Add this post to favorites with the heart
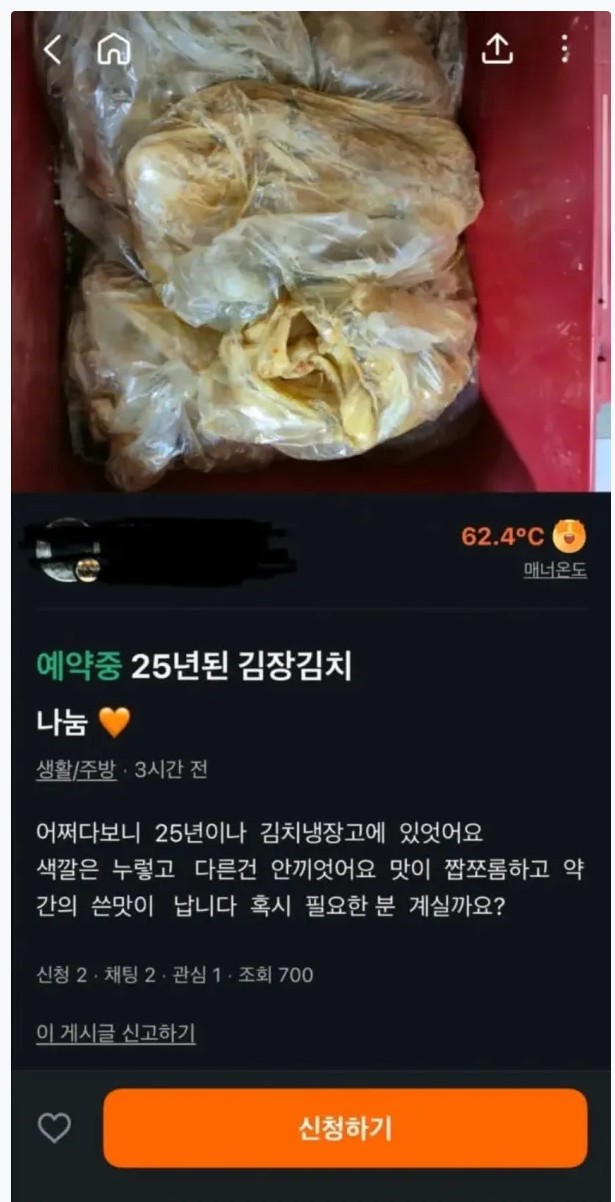The height and width of the screenshot is (1202, 615). point(54,1128)
